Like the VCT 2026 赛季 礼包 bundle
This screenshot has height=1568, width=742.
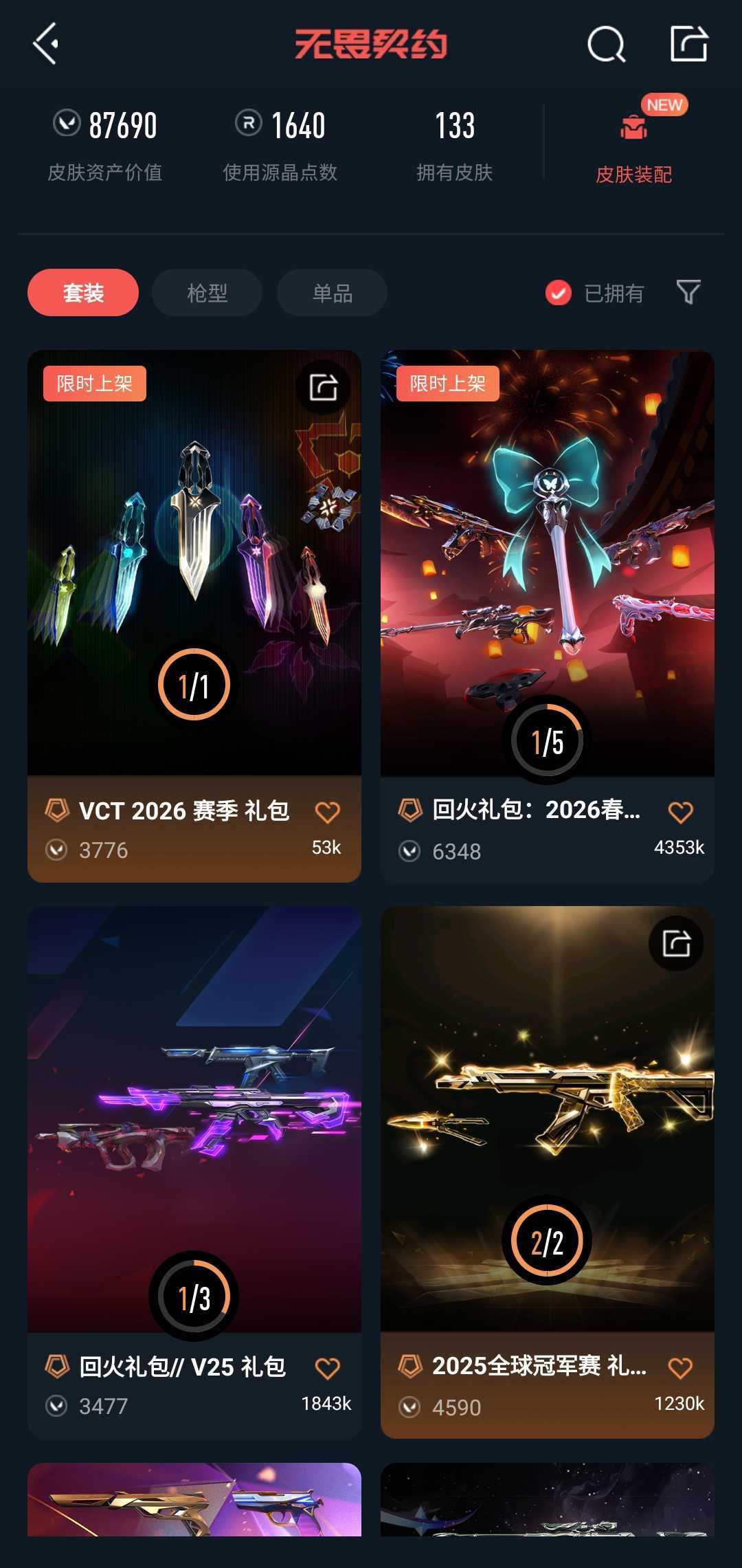pyautogui.click(x=328, y=812)
